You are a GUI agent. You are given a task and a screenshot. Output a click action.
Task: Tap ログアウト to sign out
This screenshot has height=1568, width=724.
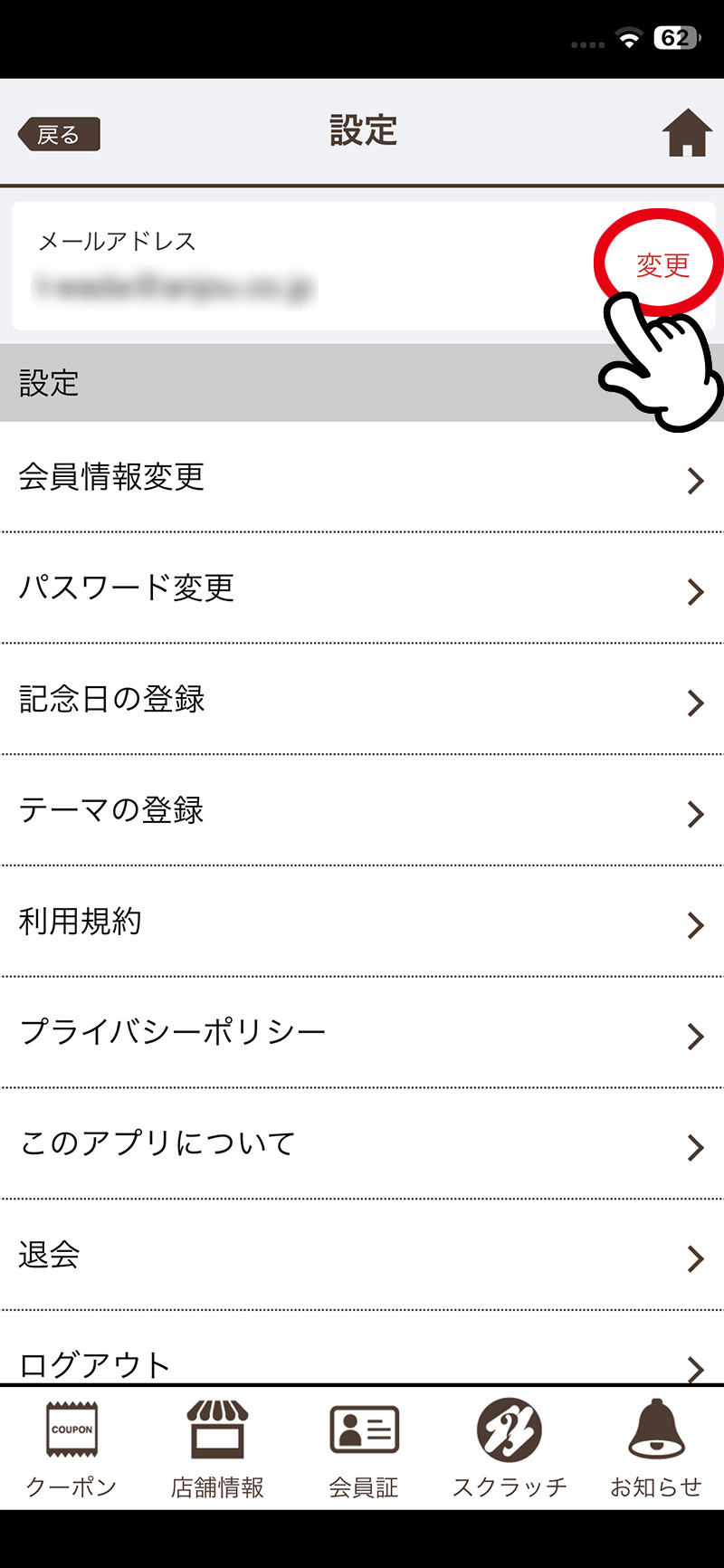[362, 1362]
